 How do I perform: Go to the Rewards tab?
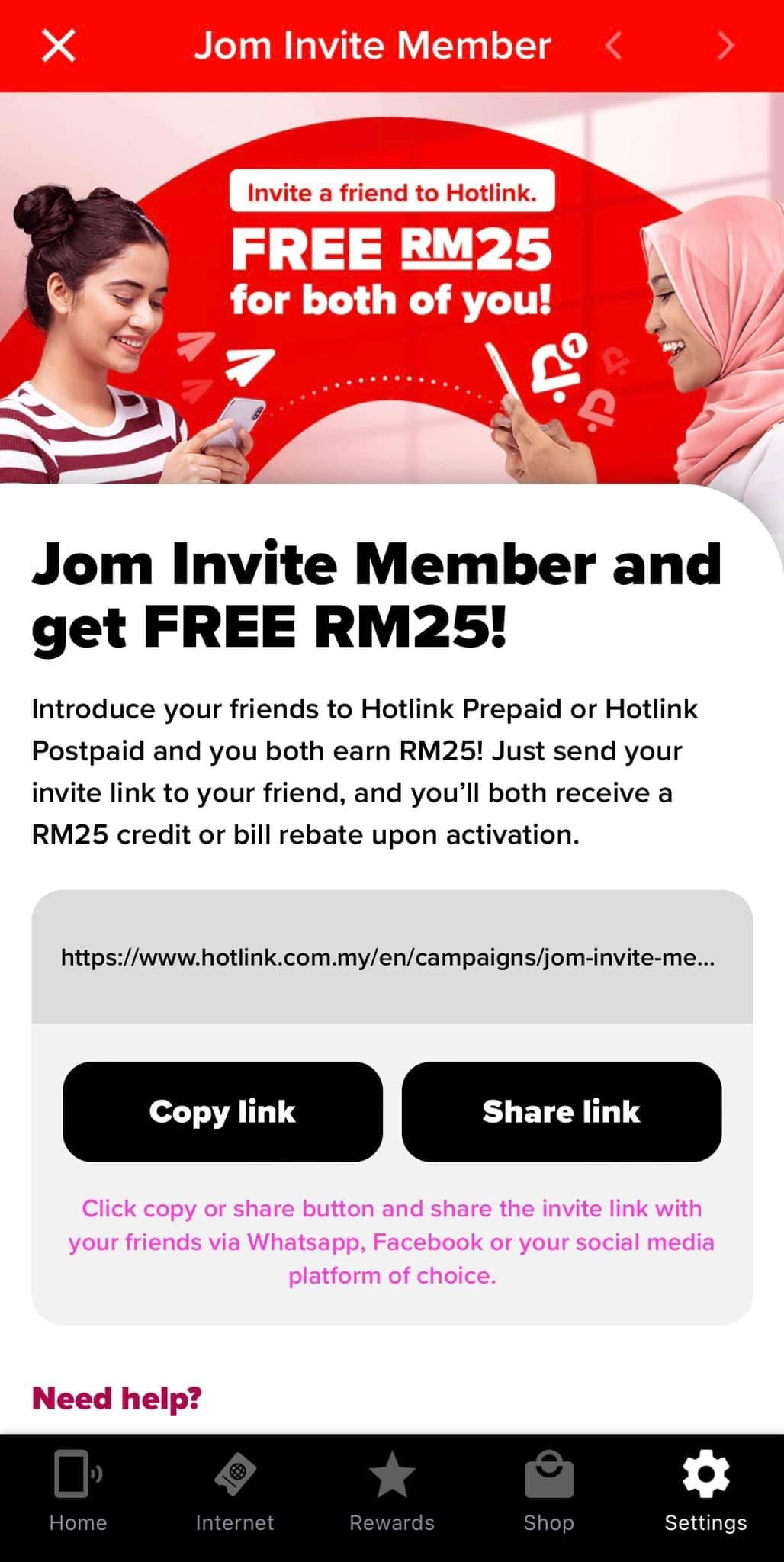click(x=392, y=1493)
